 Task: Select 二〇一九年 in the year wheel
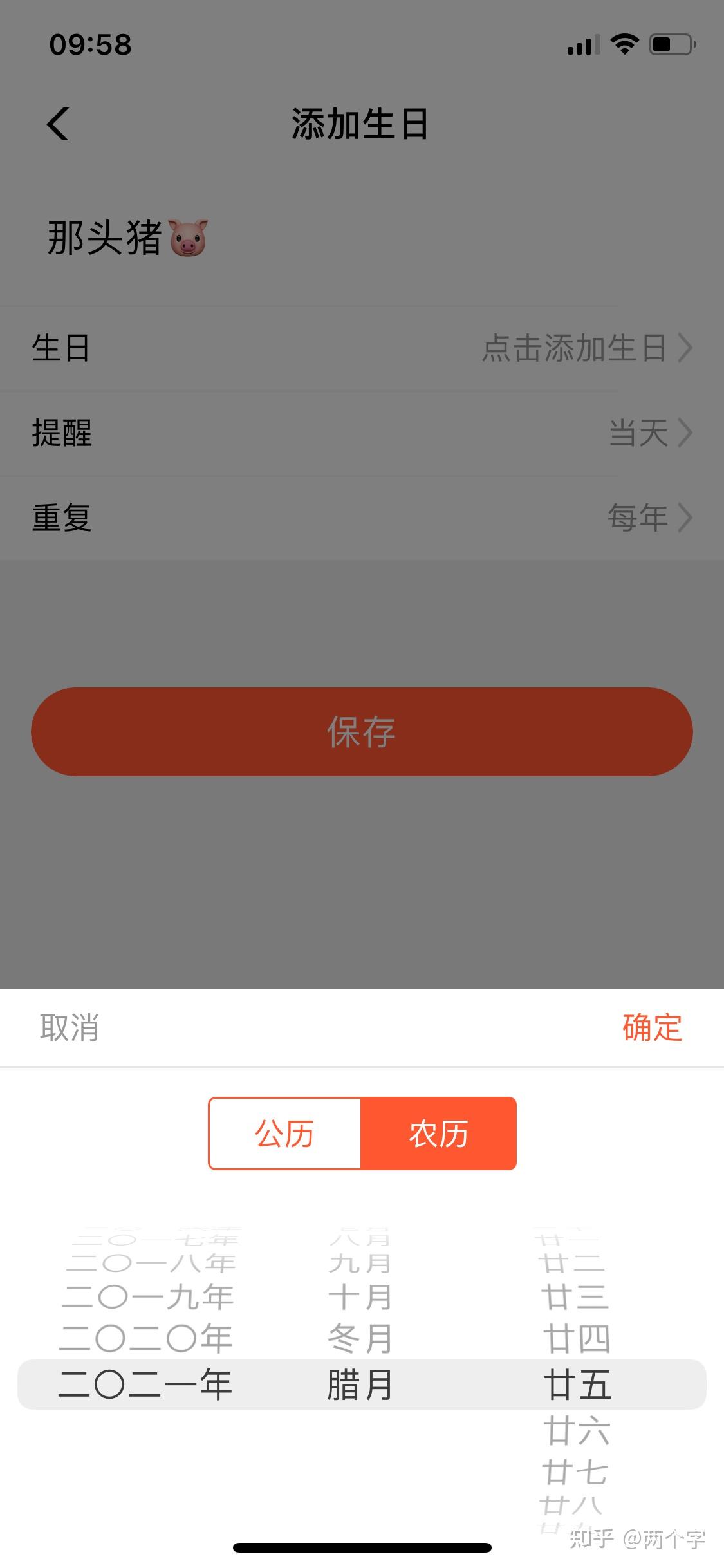click(x=147, y=1297)
